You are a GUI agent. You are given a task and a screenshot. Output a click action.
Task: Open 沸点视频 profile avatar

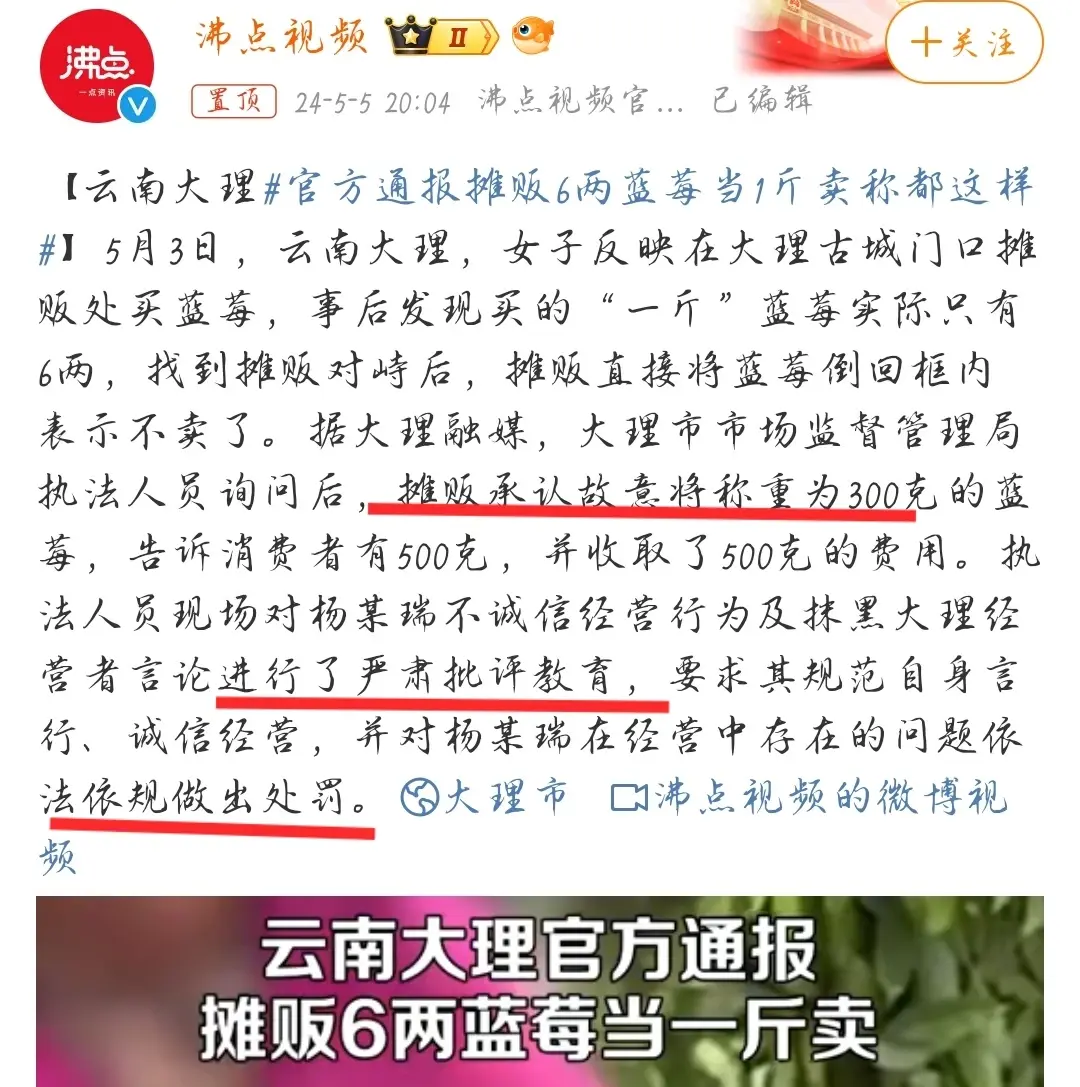97,67
